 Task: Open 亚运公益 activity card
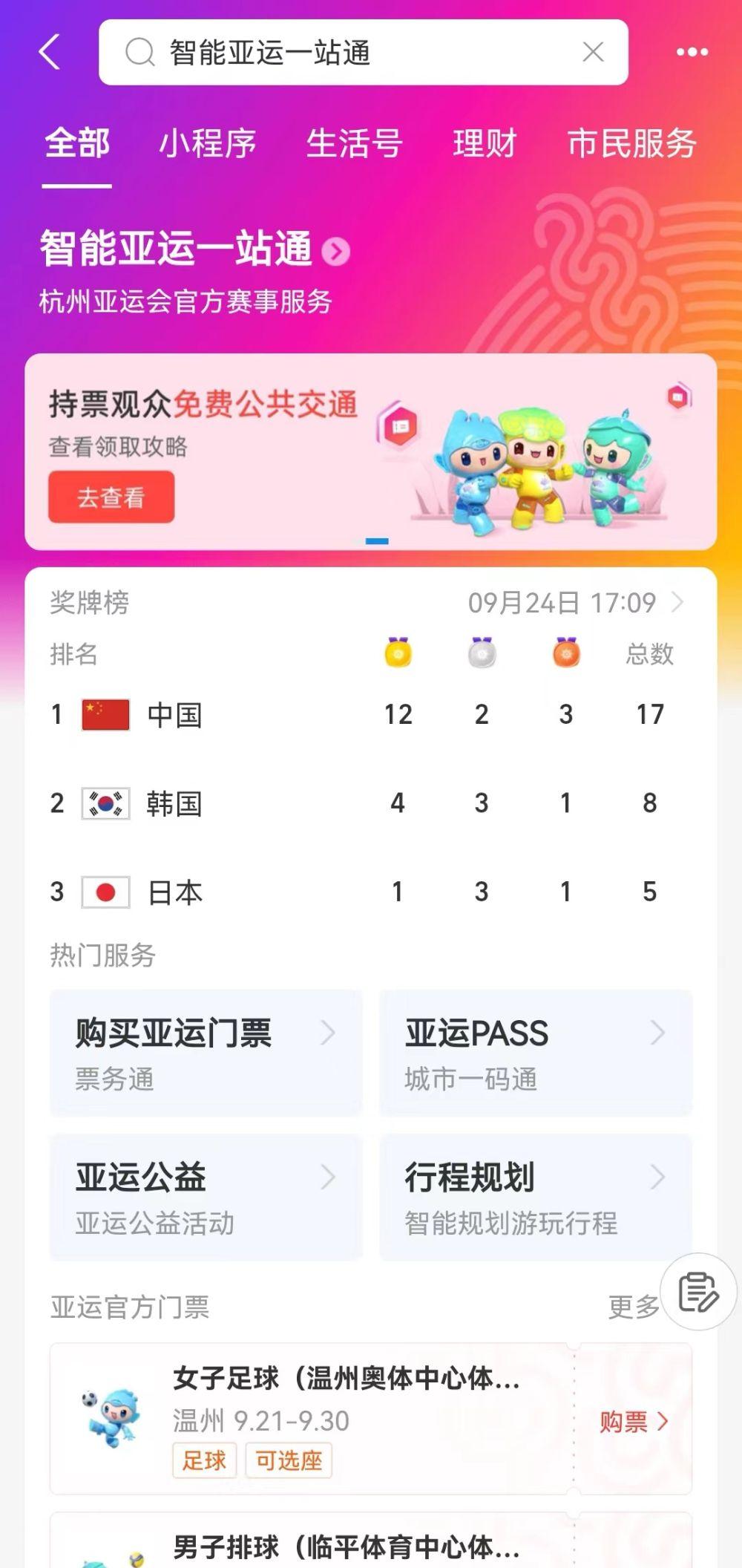[206, 1196]
